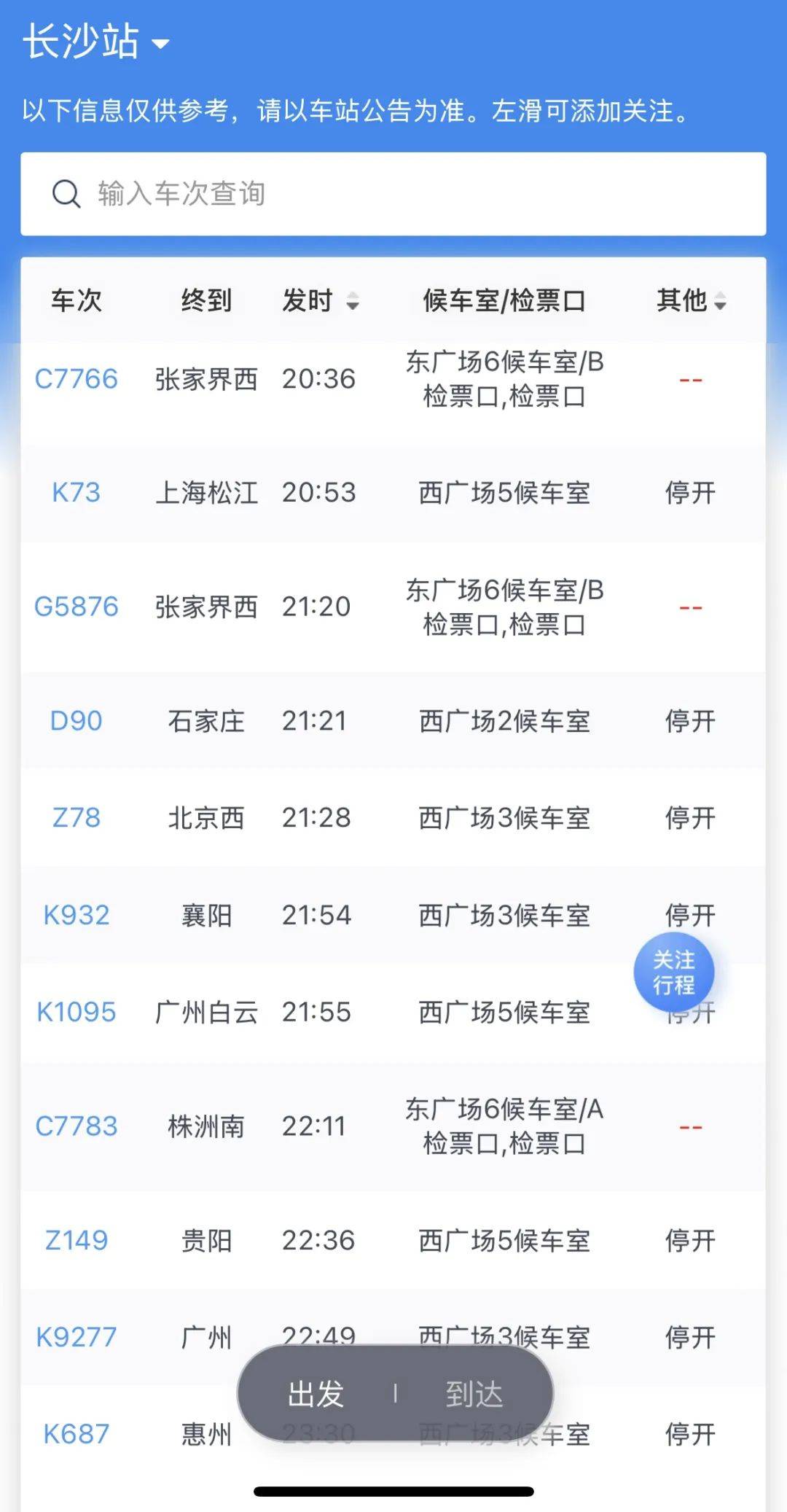Screen dimensions: 787x1512
Task: Sort trains by 发时 departure time
Action: (321, 300)
